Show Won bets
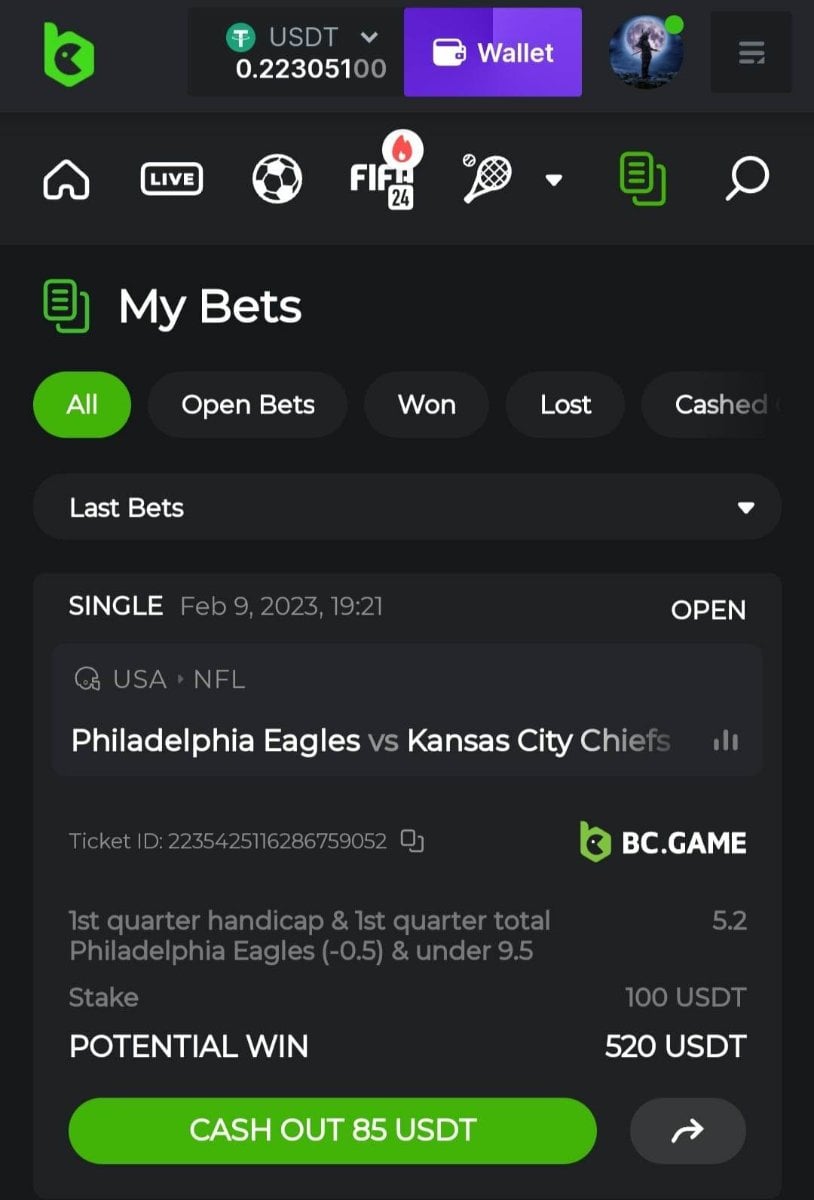Image resolution: width=814 pixels, height=1200 pixels. 426,405
